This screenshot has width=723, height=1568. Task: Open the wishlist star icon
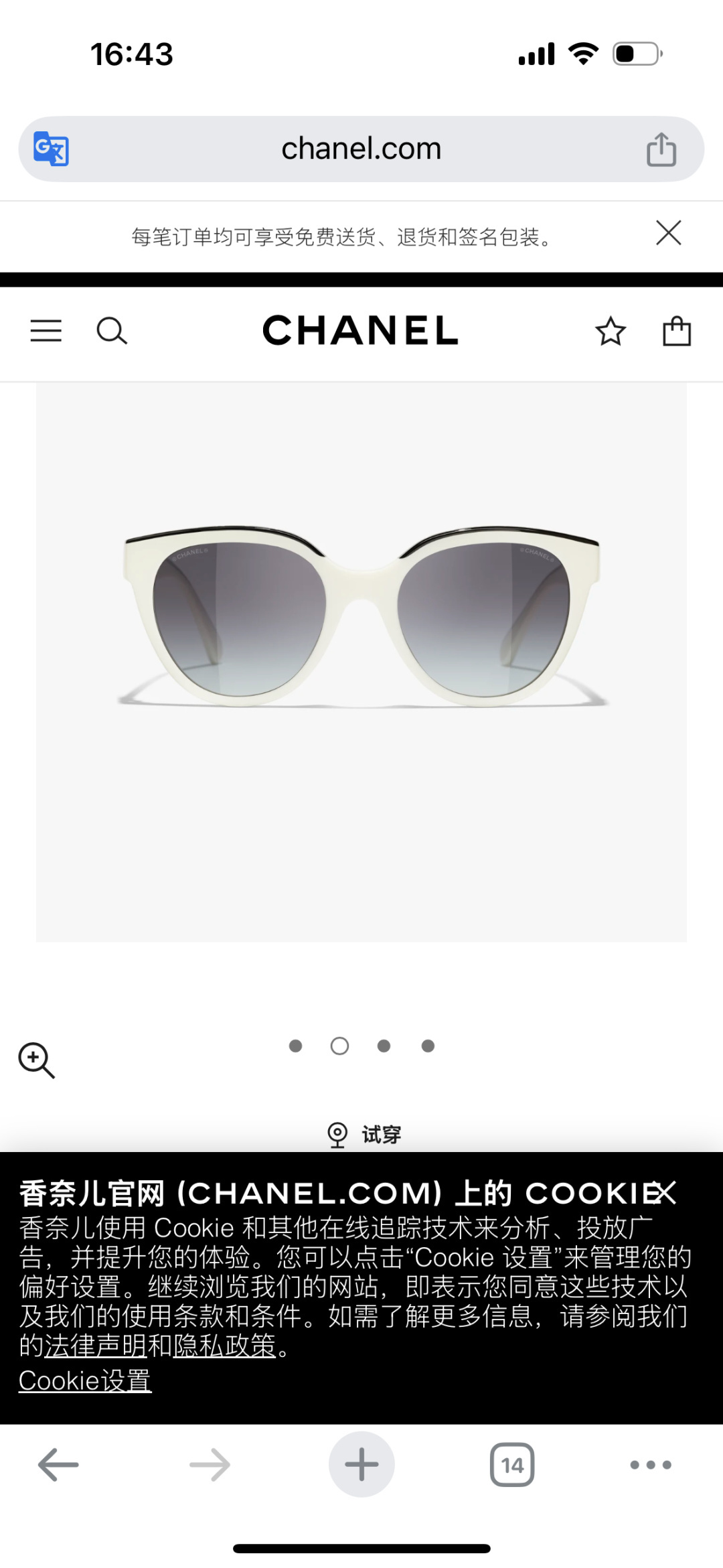coord(611,330)
